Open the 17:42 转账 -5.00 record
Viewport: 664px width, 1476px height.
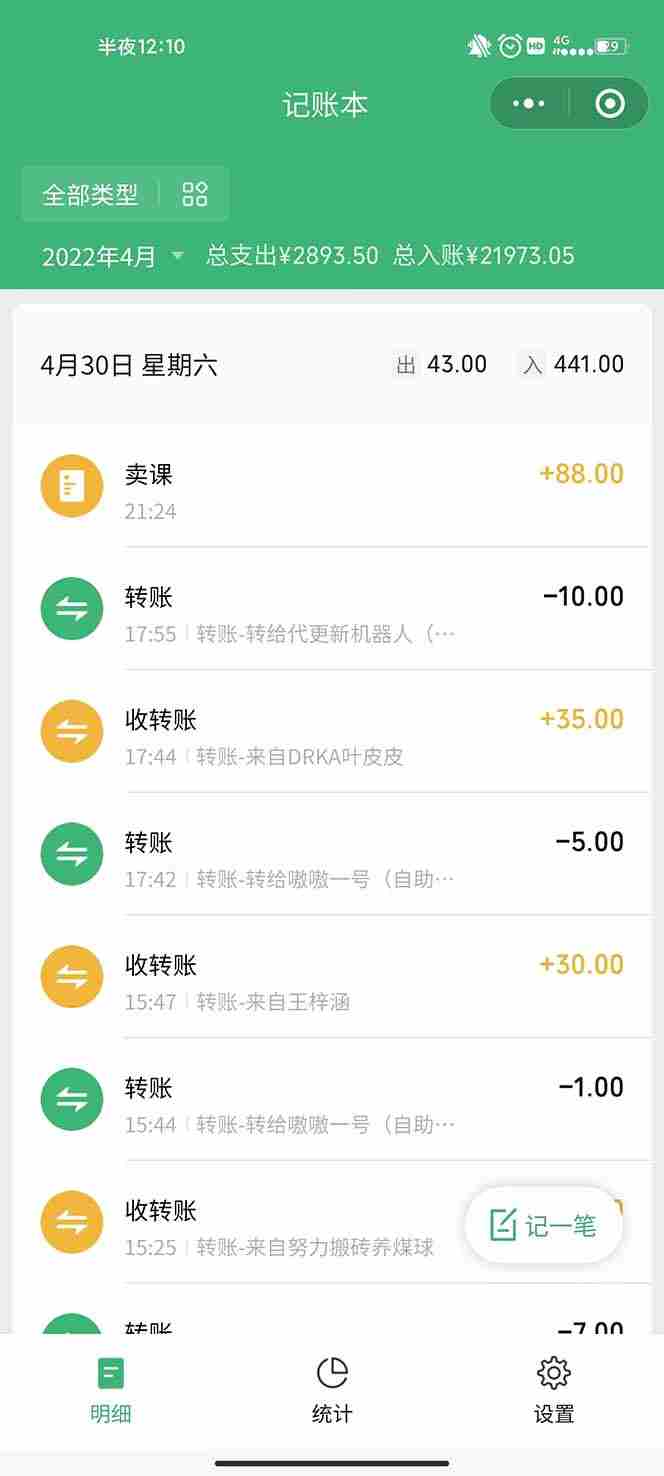coord(332,855)
